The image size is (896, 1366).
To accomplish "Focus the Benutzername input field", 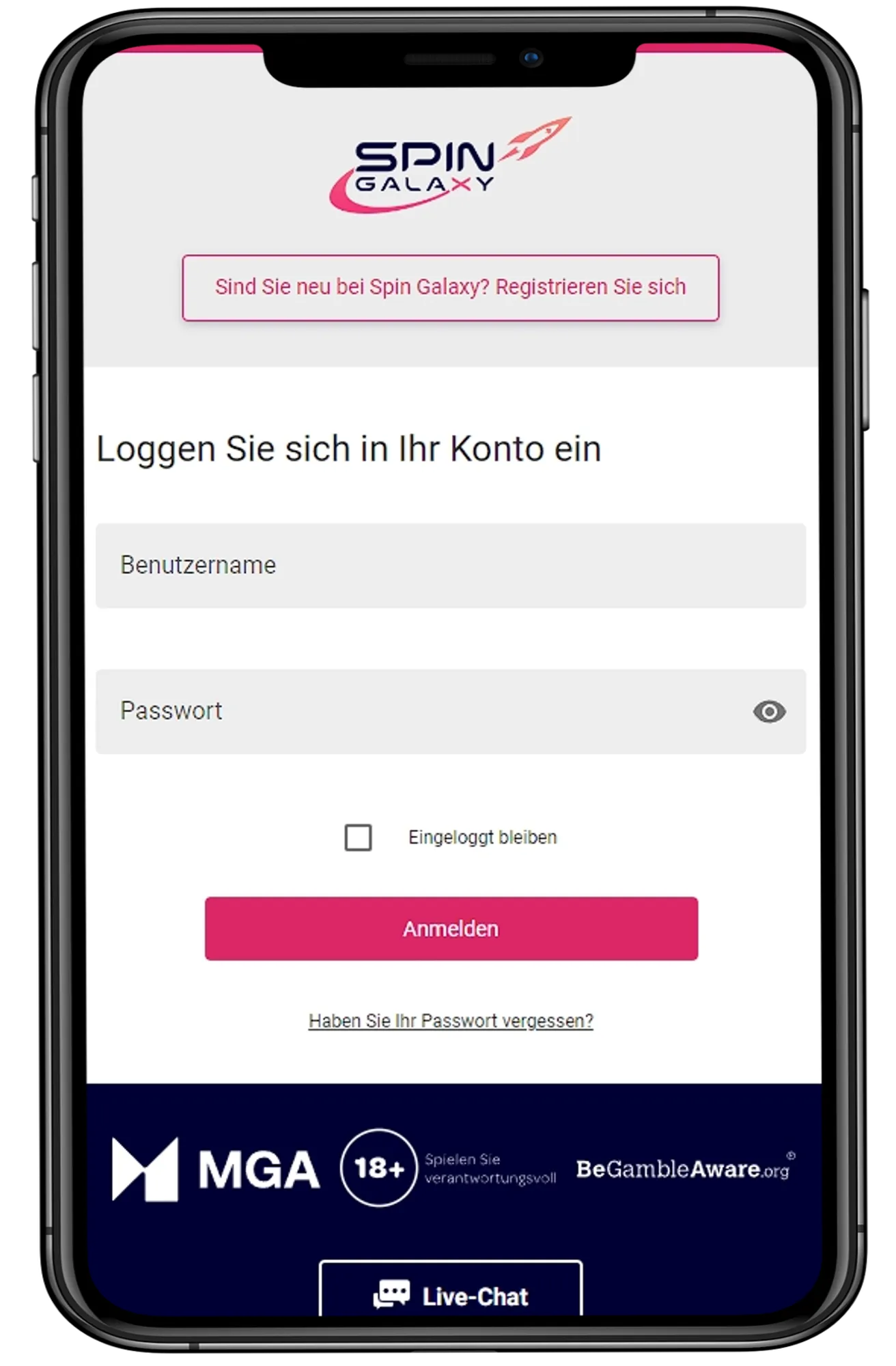I will (x=450, y=566).
